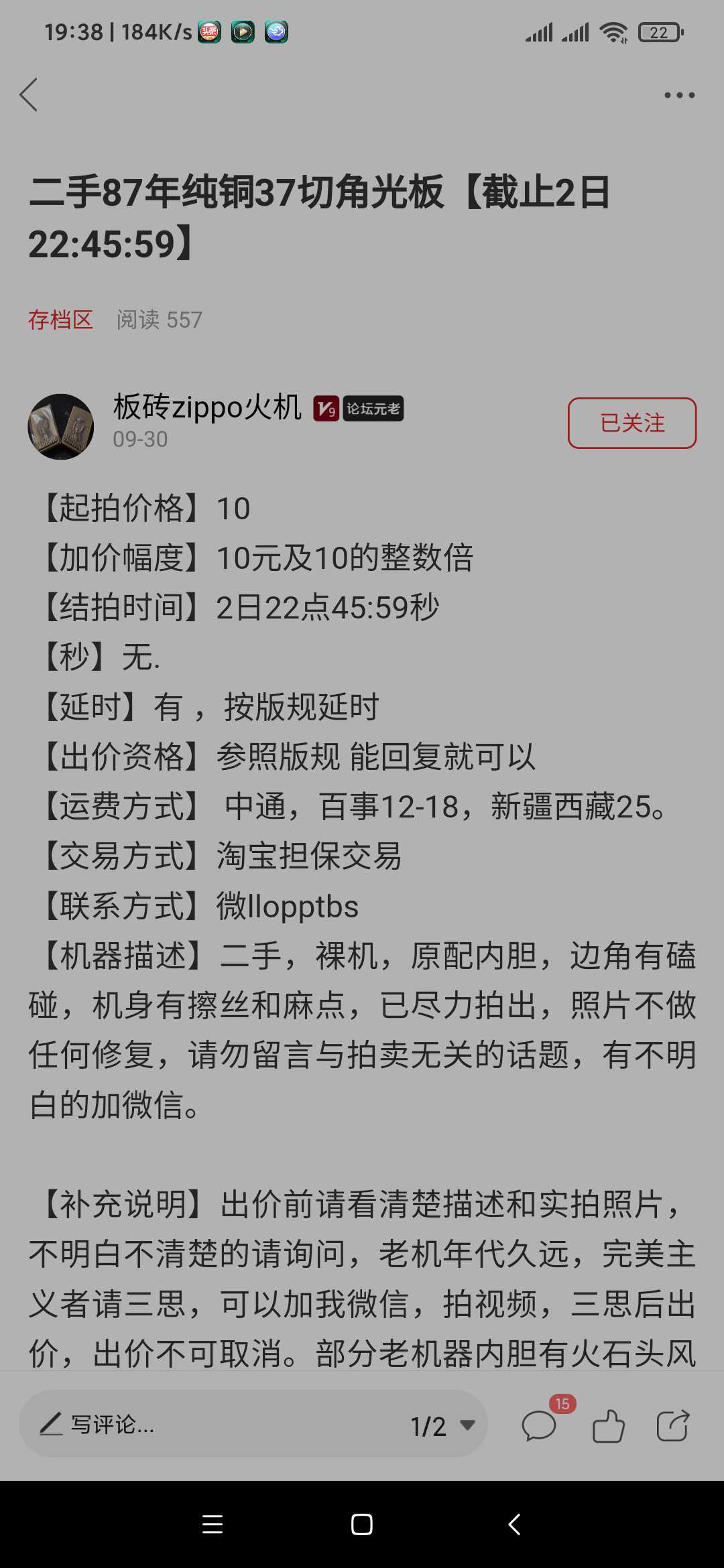This screenshot has width=724, height=1568.
Task: Go back using the top-left arrow
Action: coord(29,94)
